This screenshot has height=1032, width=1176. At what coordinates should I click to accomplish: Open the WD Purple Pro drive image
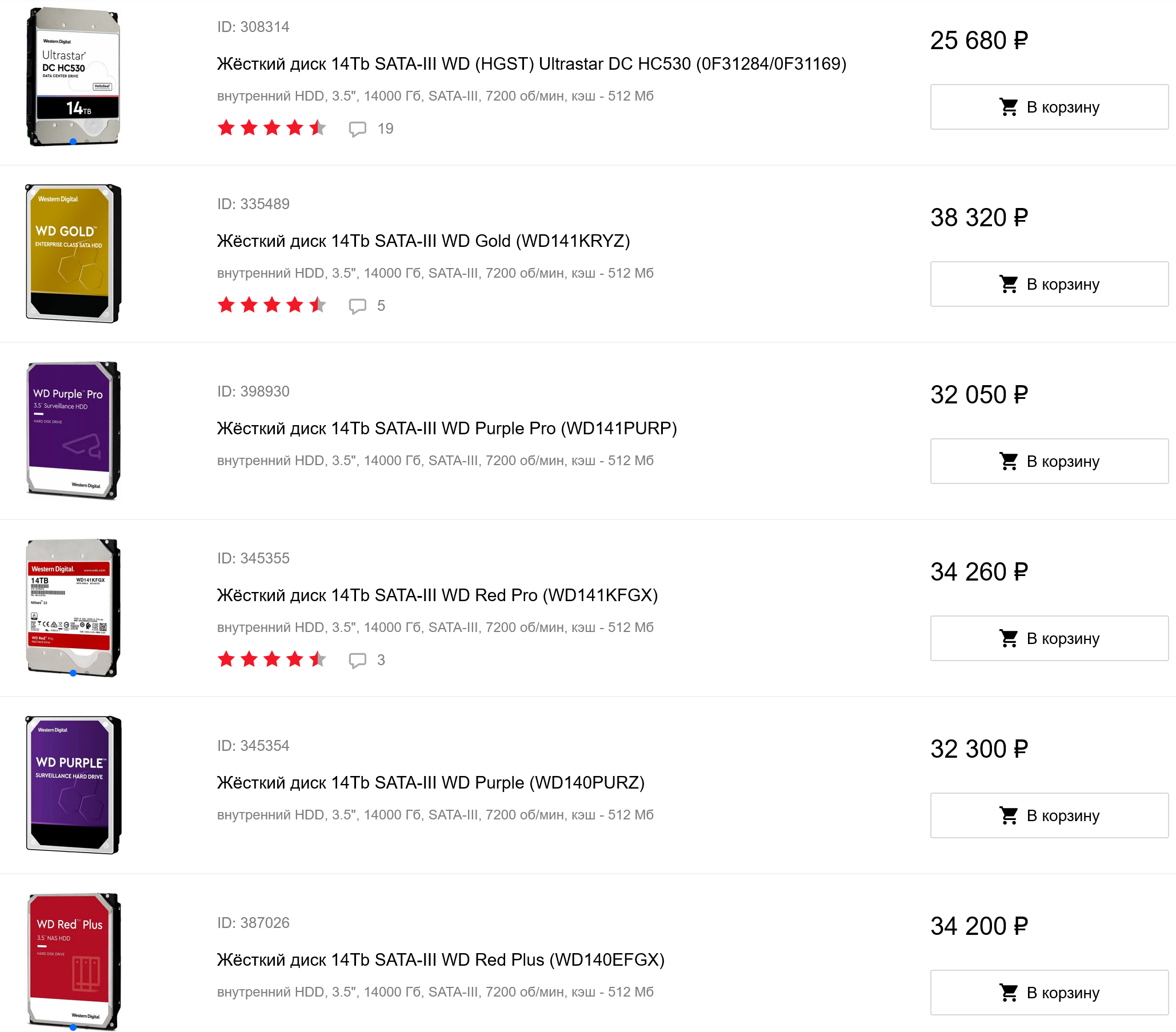coord(73,431)
